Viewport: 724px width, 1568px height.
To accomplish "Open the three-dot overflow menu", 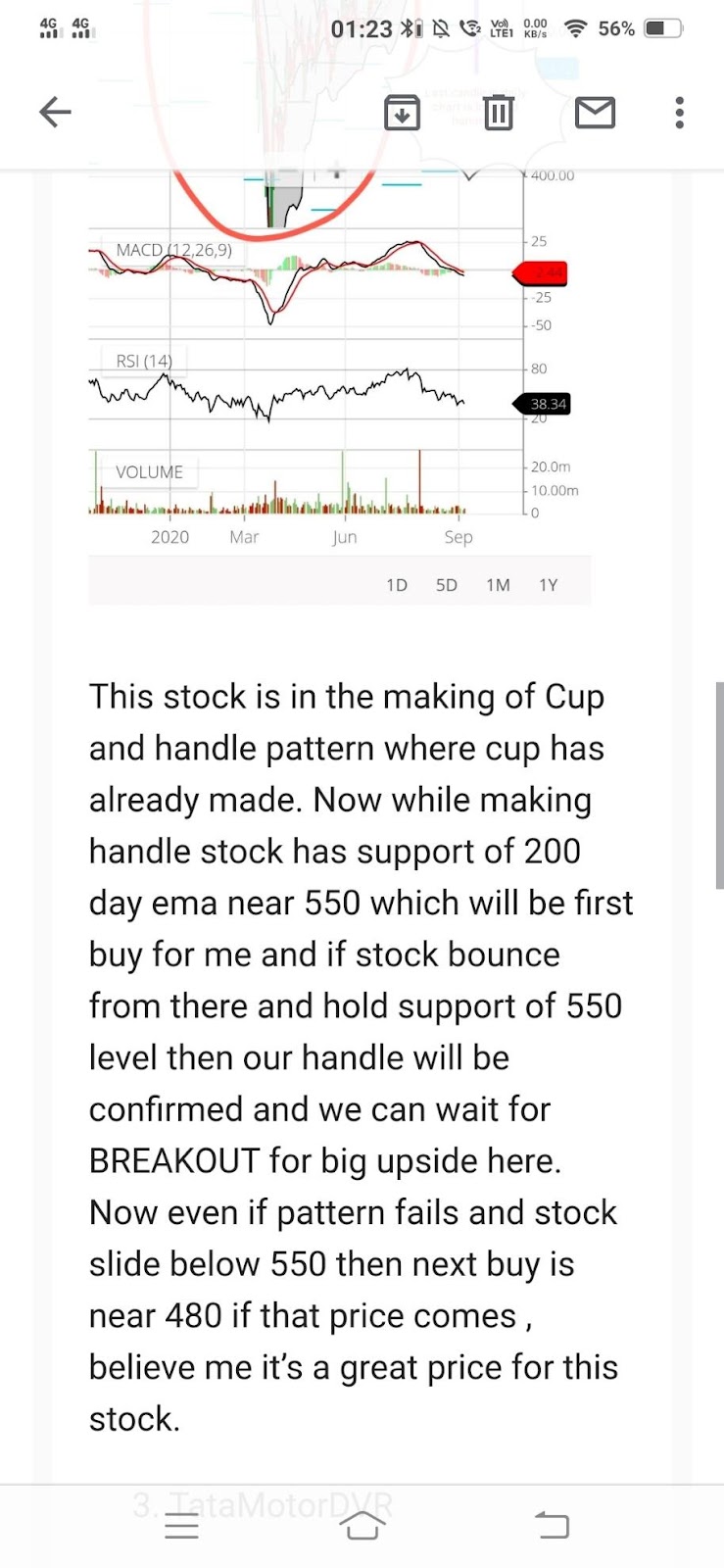I will 679,113.
